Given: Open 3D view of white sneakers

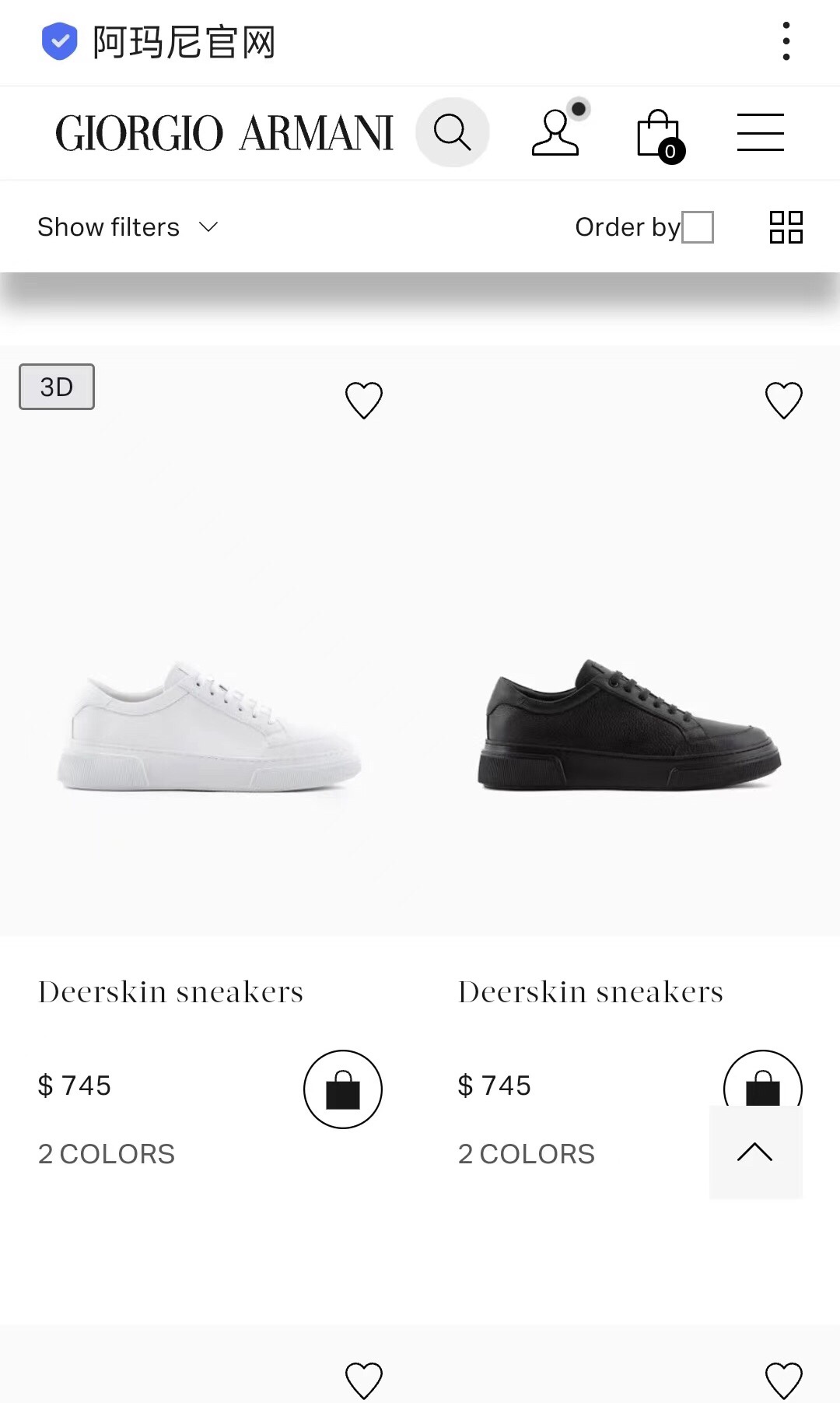Looking at the screenshot, I should coord(57,387).
